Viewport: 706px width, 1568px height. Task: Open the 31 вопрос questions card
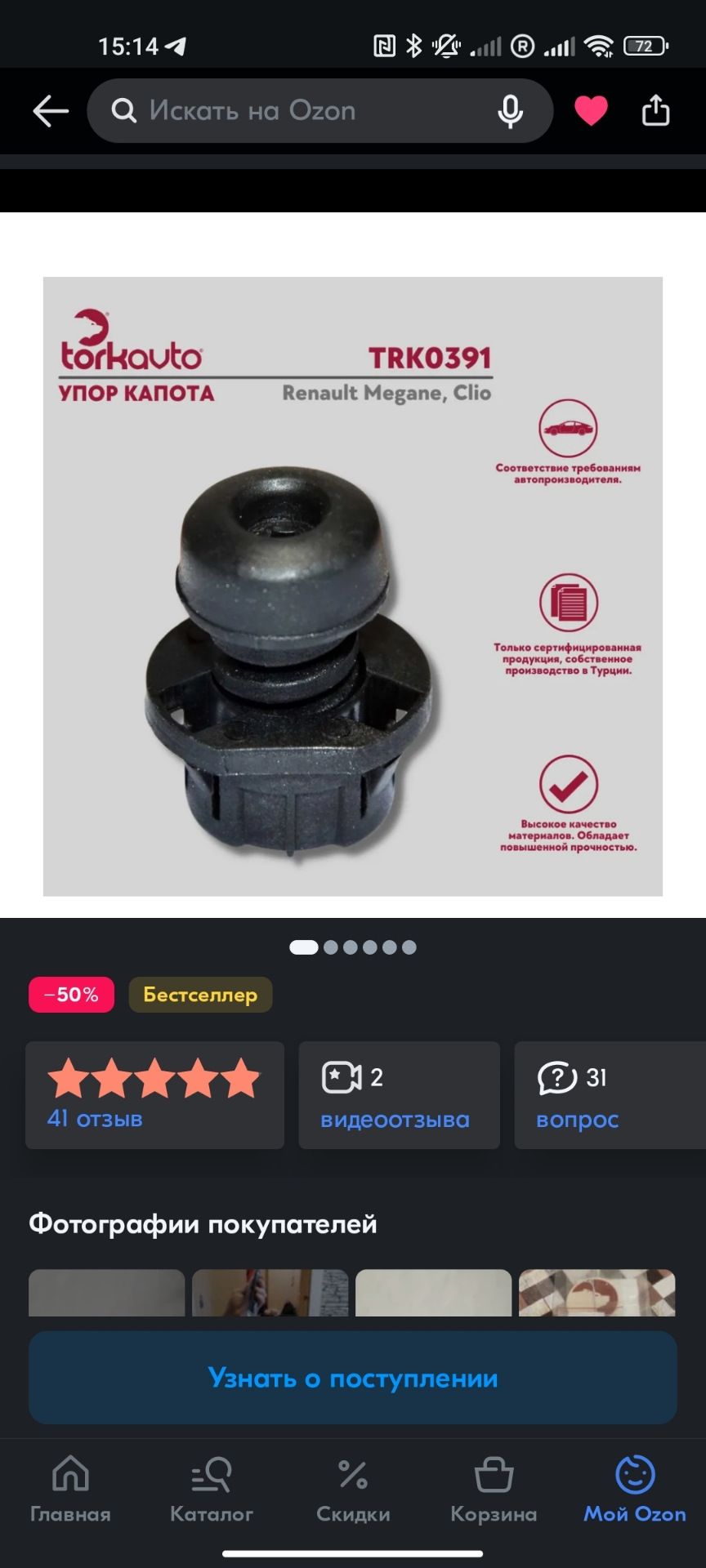click(609, 1094)
